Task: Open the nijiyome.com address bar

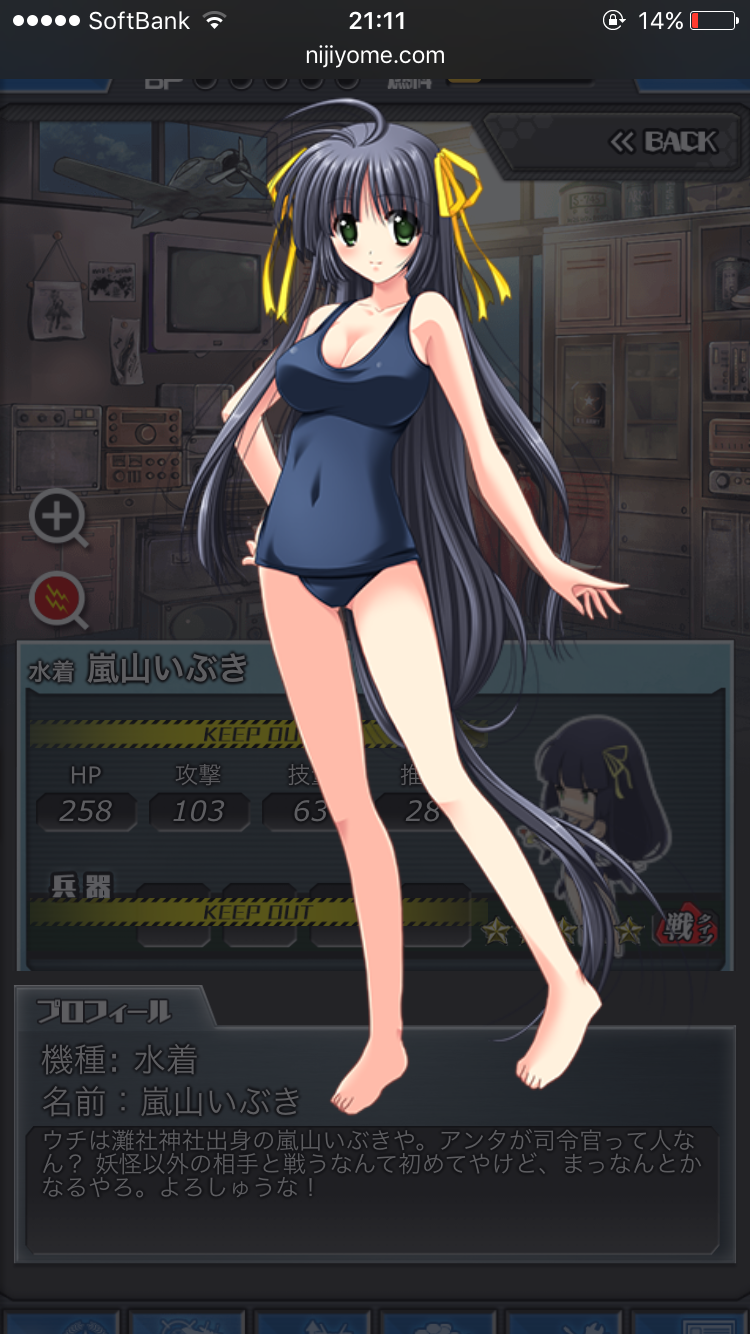Action: coord(375,56)
